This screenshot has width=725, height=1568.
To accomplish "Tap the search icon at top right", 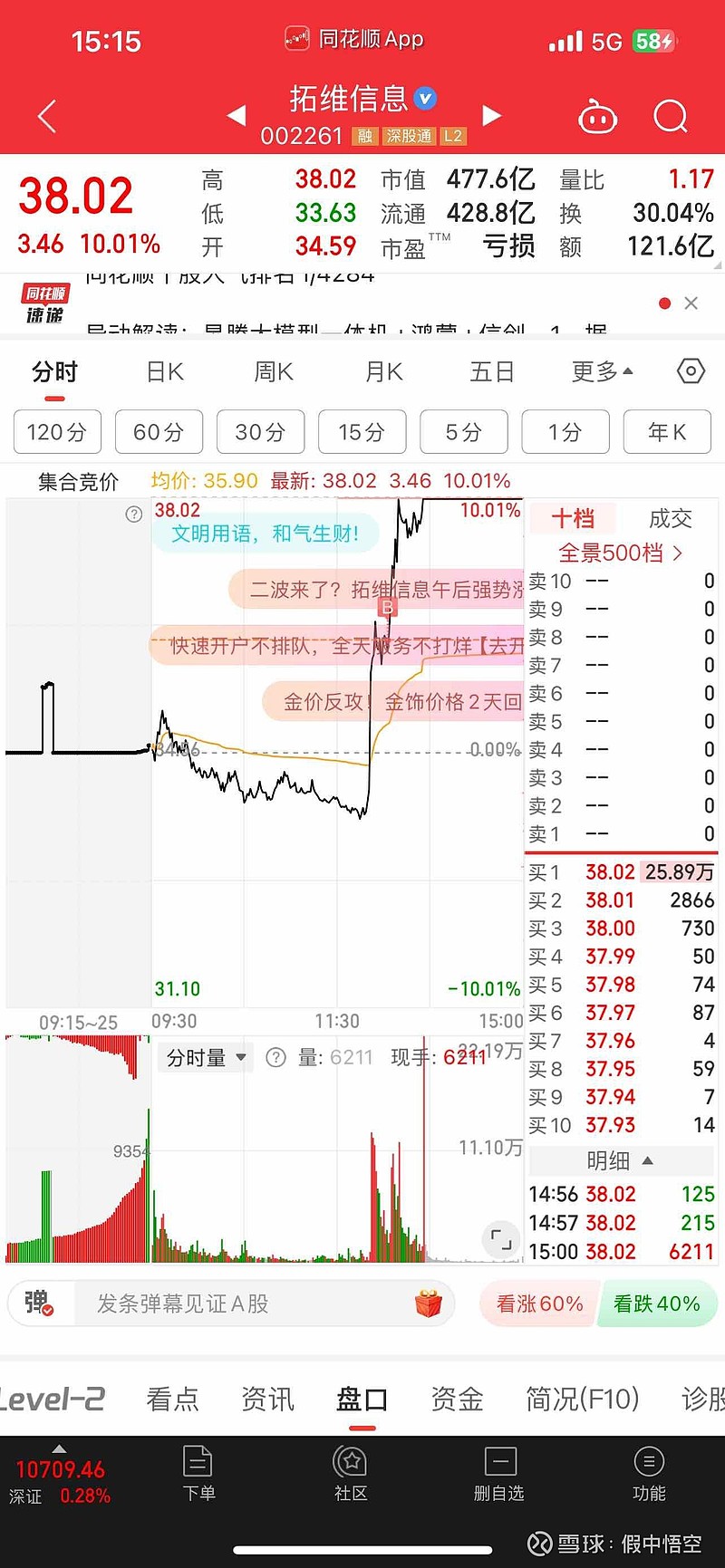I will pyautogui.click(x=671, y=116).
